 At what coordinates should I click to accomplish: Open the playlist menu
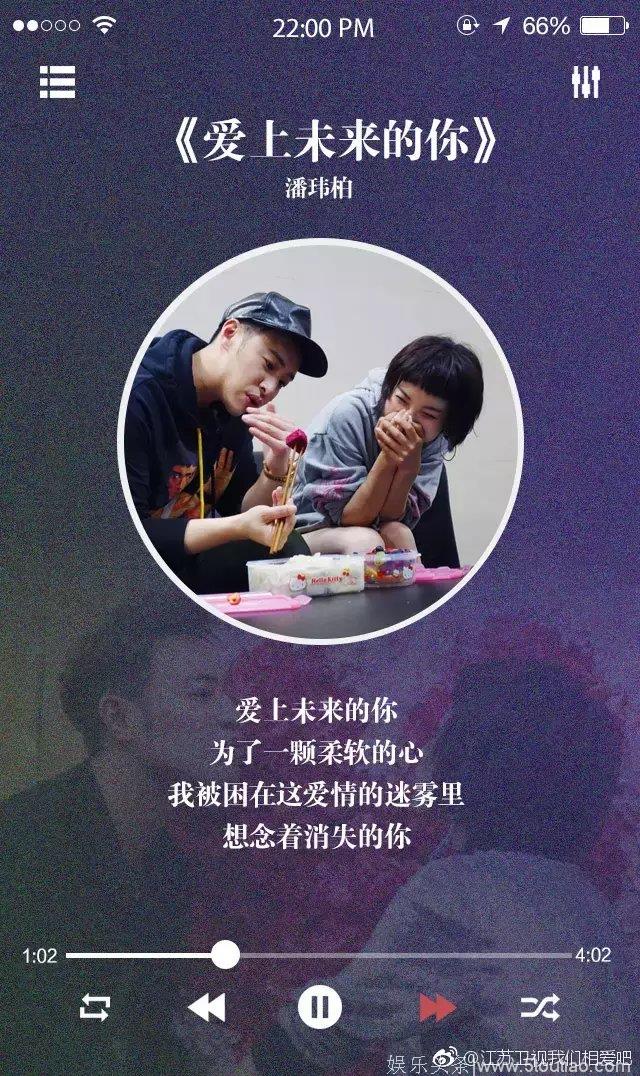pos(58,82)
